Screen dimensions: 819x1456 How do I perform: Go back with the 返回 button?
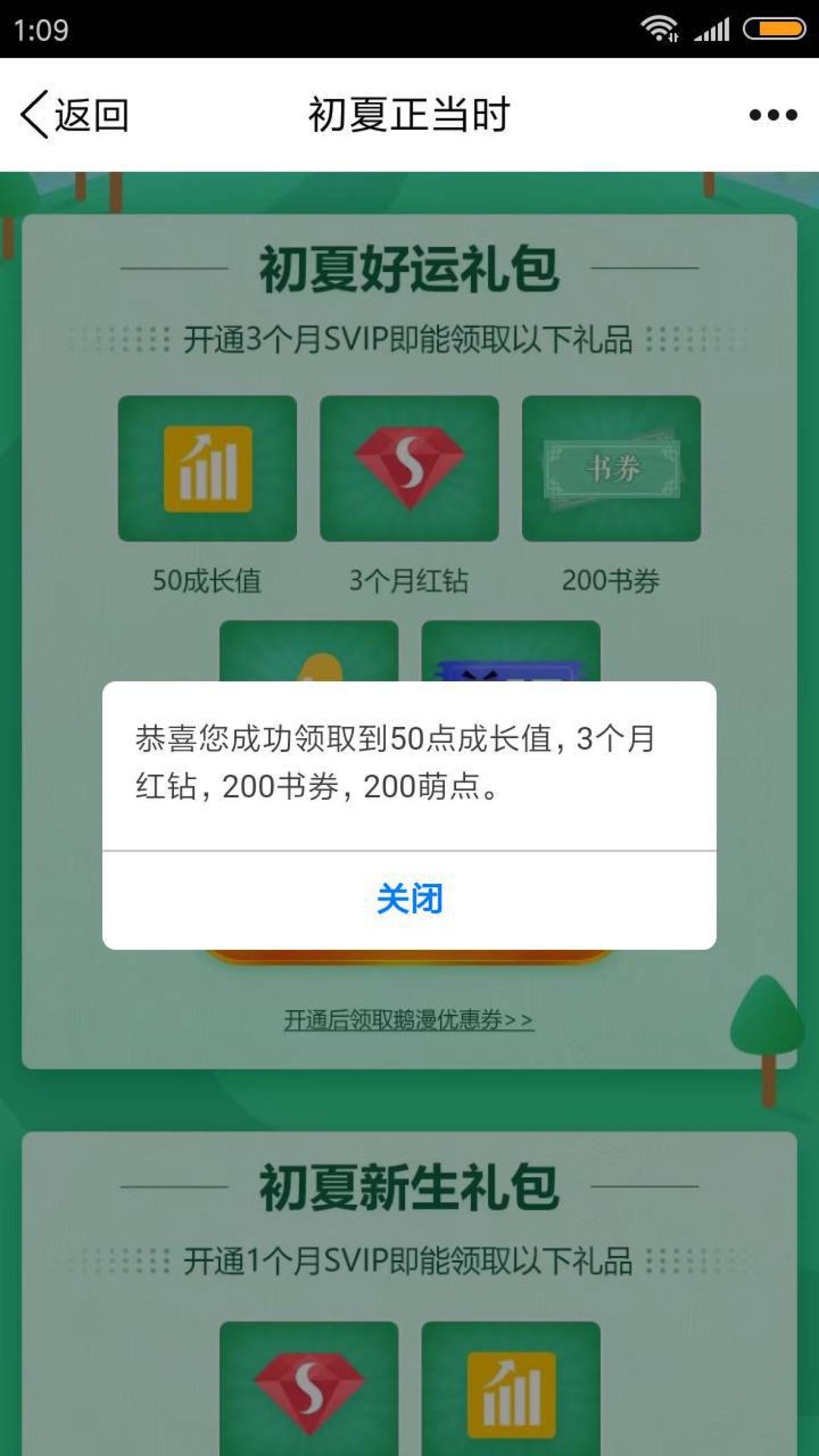(76, 115)
